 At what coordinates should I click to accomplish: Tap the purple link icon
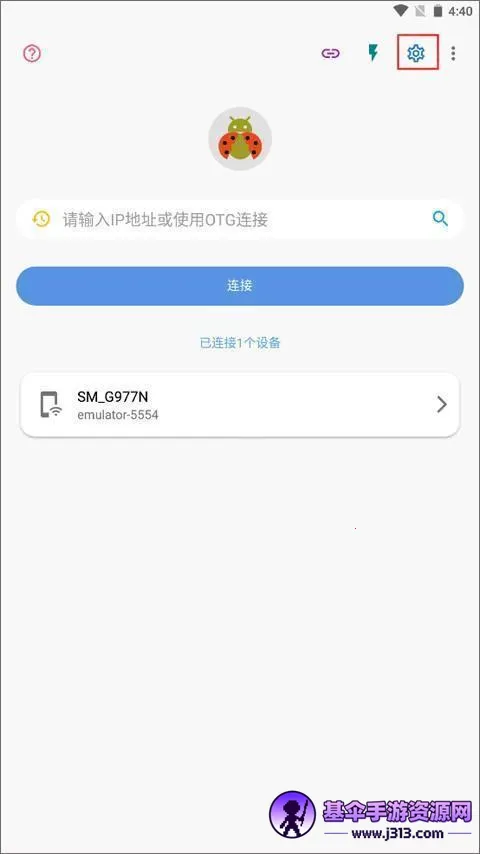pos(330,53)
